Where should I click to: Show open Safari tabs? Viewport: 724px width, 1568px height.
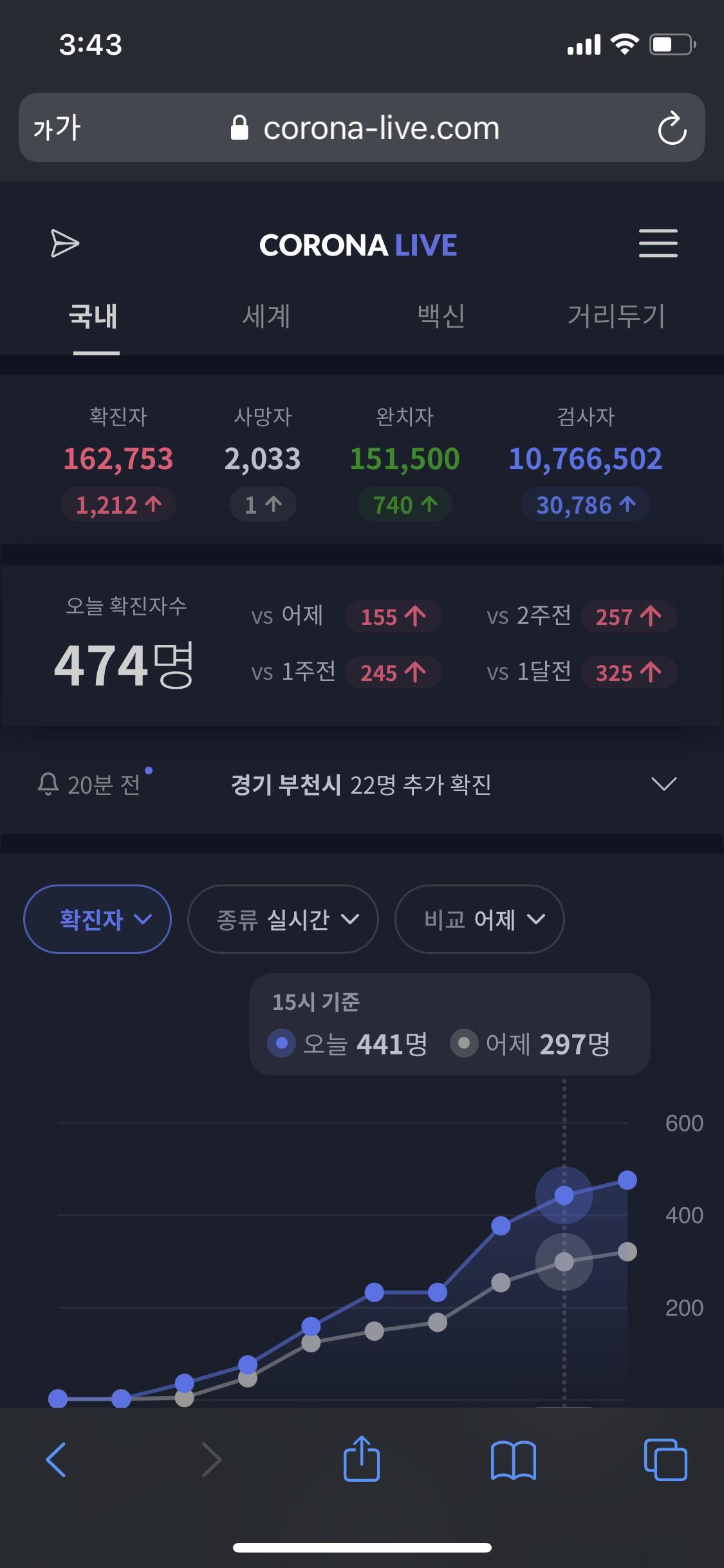click(665, 1459)
